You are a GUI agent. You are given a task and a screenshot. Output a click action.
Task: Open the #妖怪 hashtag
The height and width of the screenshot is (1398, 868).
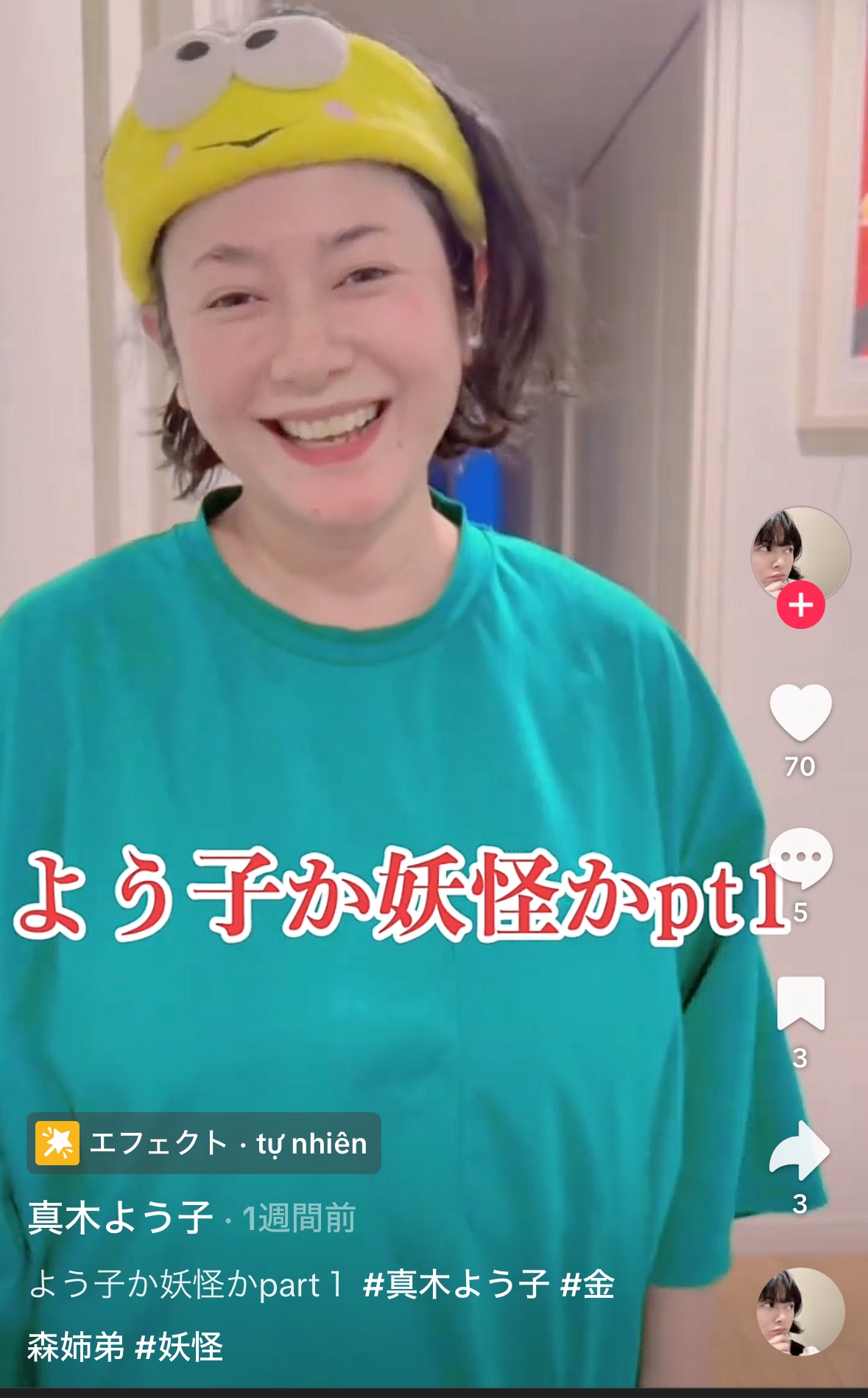[180, 1347]
